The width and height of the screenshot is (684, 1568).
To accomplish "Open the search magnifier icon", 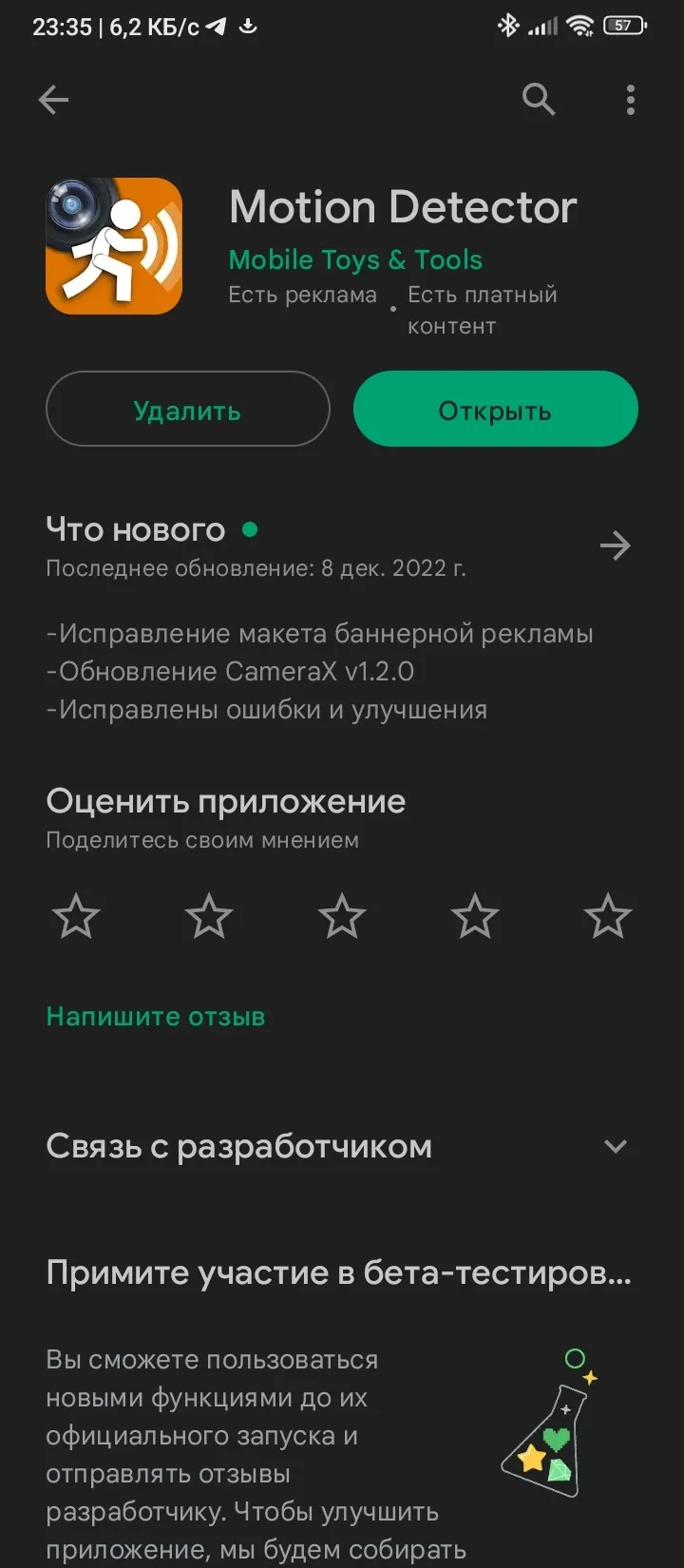I will click(x=539, y=99).
